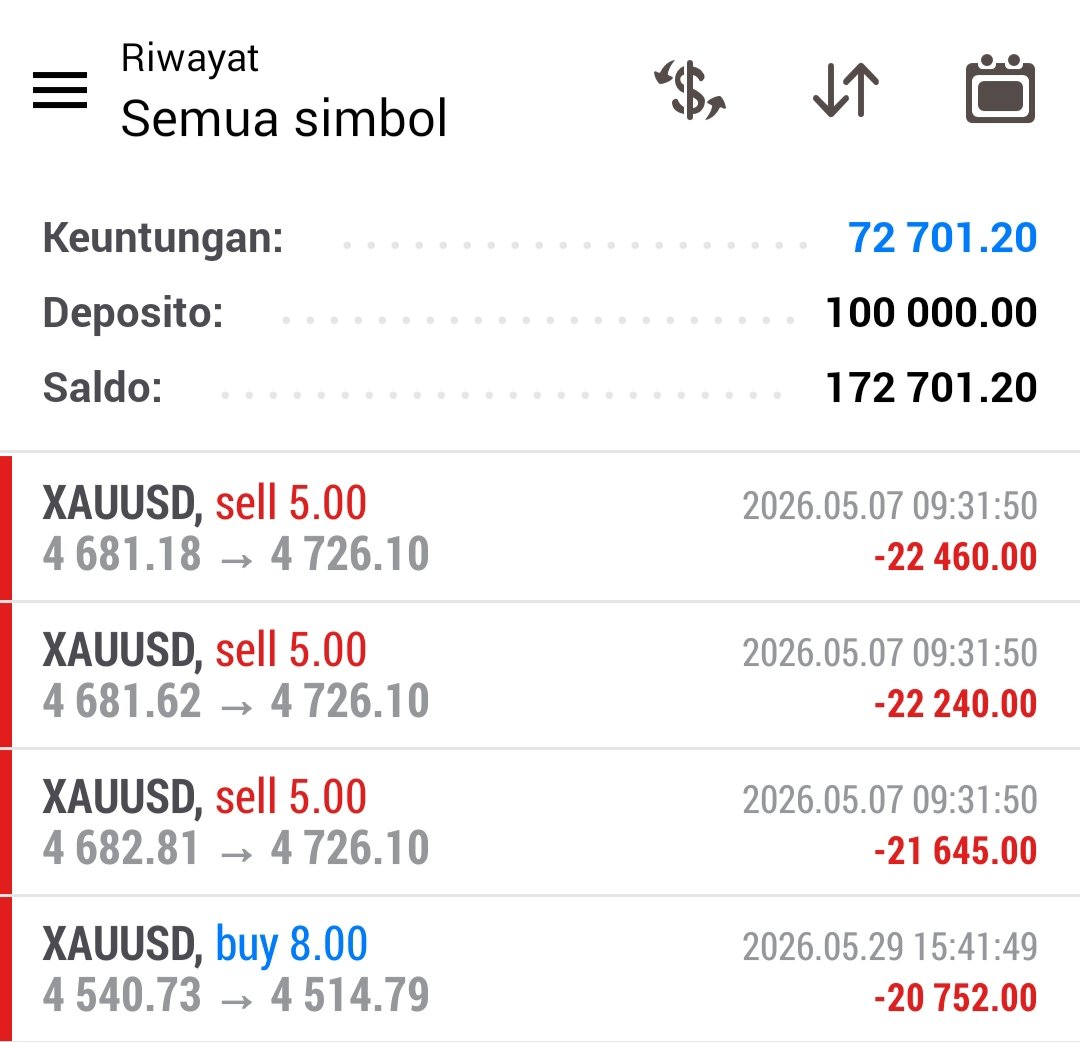Open the hamburger drawer menu
Viewport: 1080px width, 1042px height.
click(x=60, y=90)
